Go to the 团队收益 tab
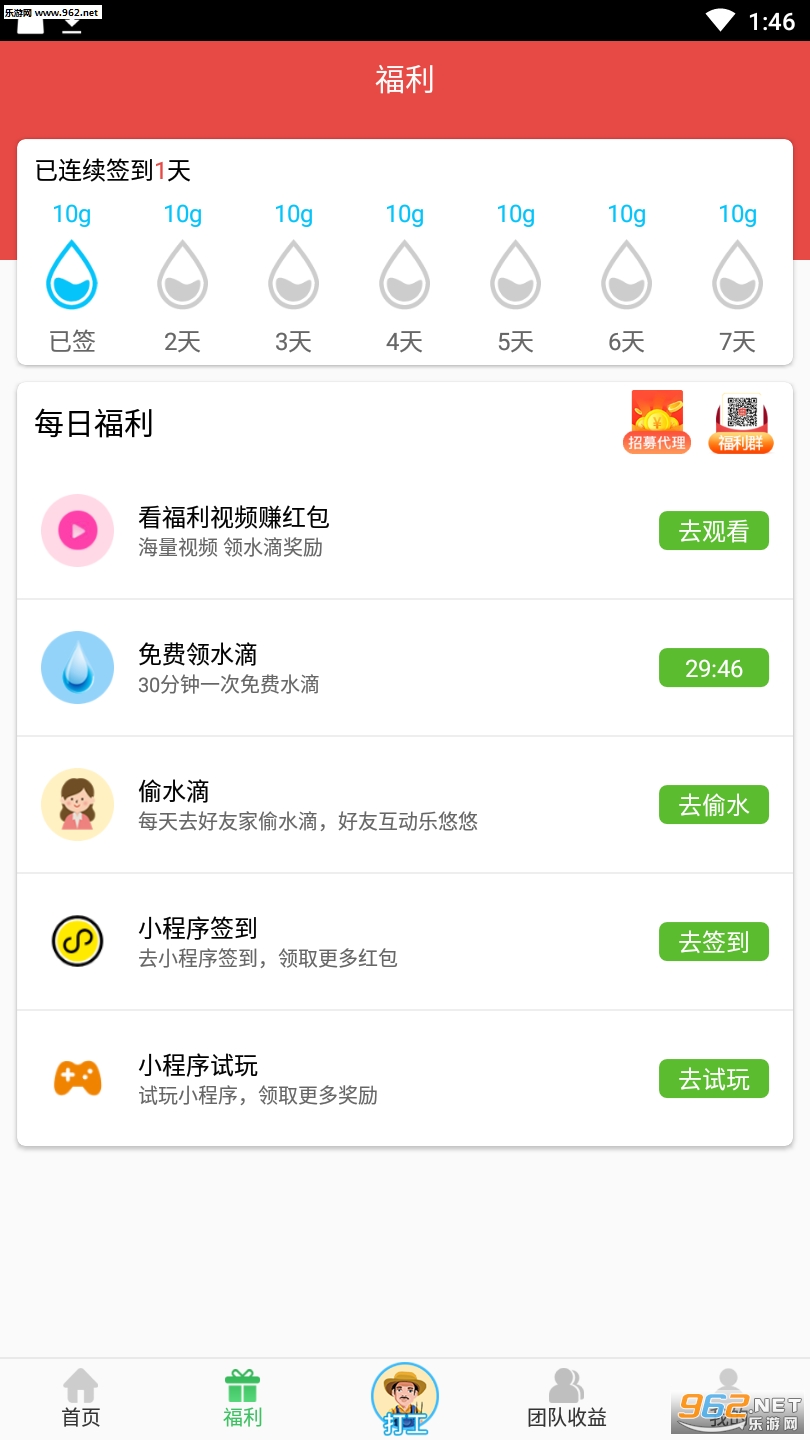The image size is (810, 1440). pos(567,1399)
